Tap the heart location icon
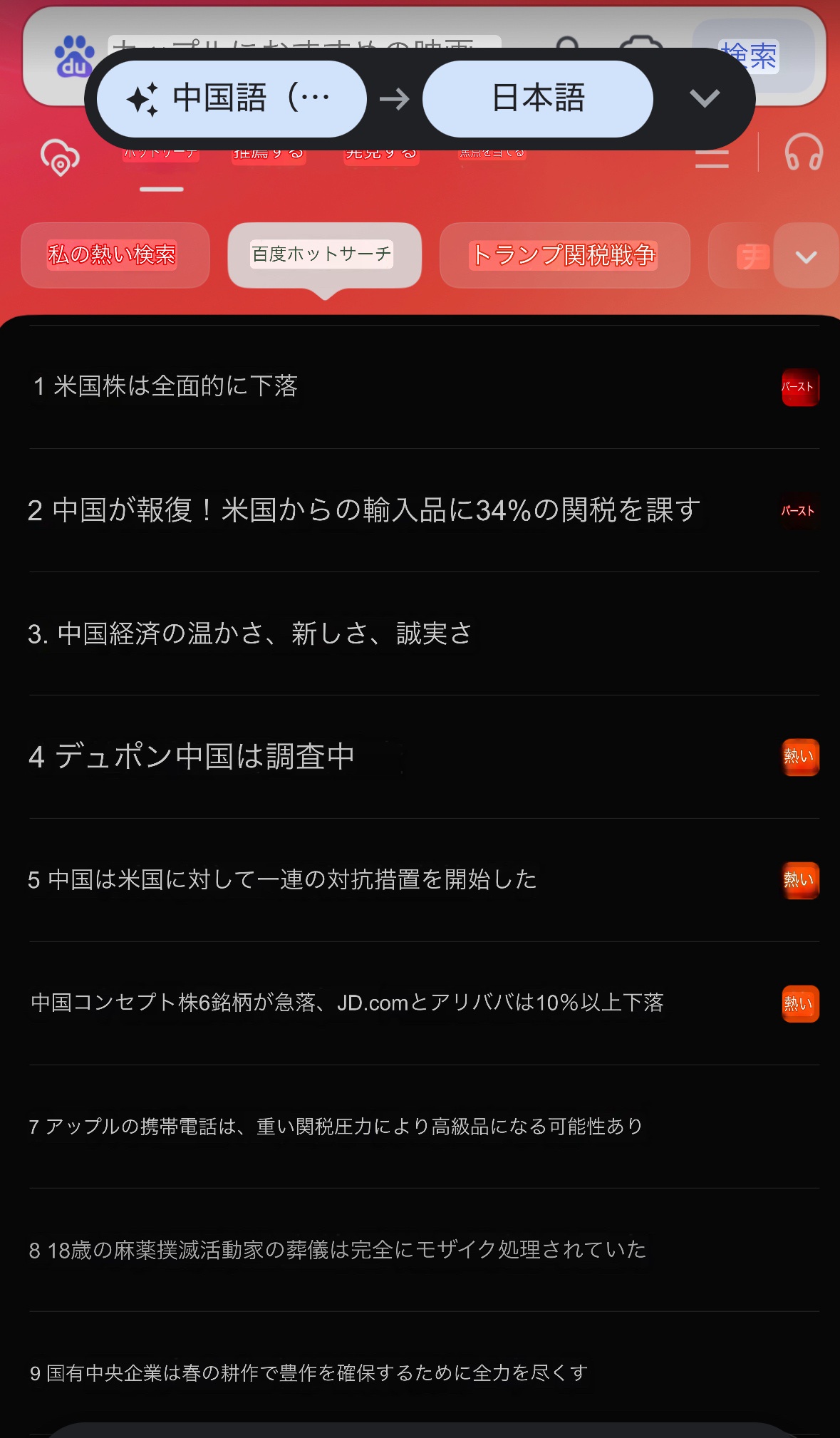 pyautogui.click(x=60, y=157)
